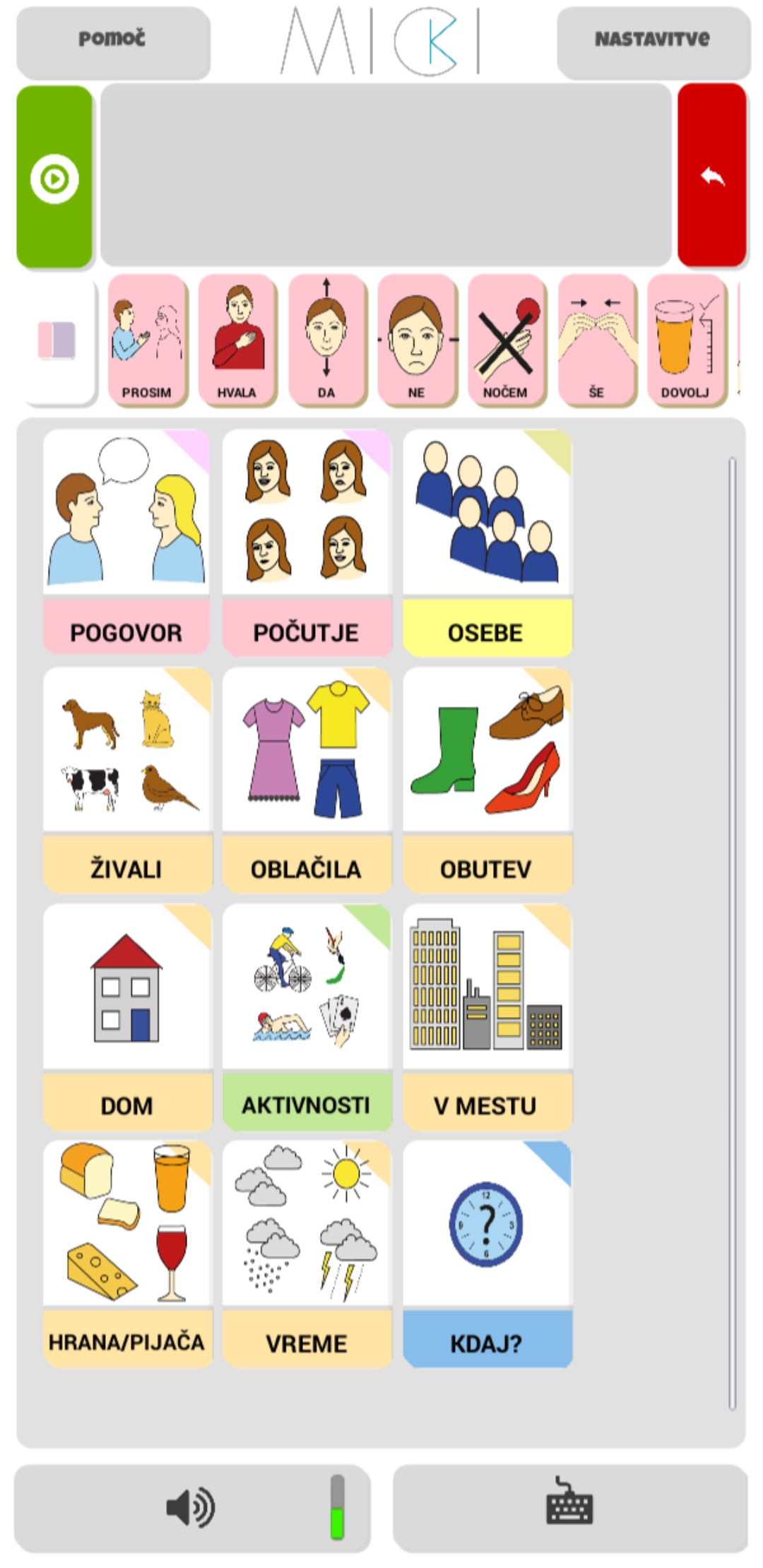The image size is (763, 1568).
Task: Tap the eraser icon to clear
Action: [x=58, y=342]
